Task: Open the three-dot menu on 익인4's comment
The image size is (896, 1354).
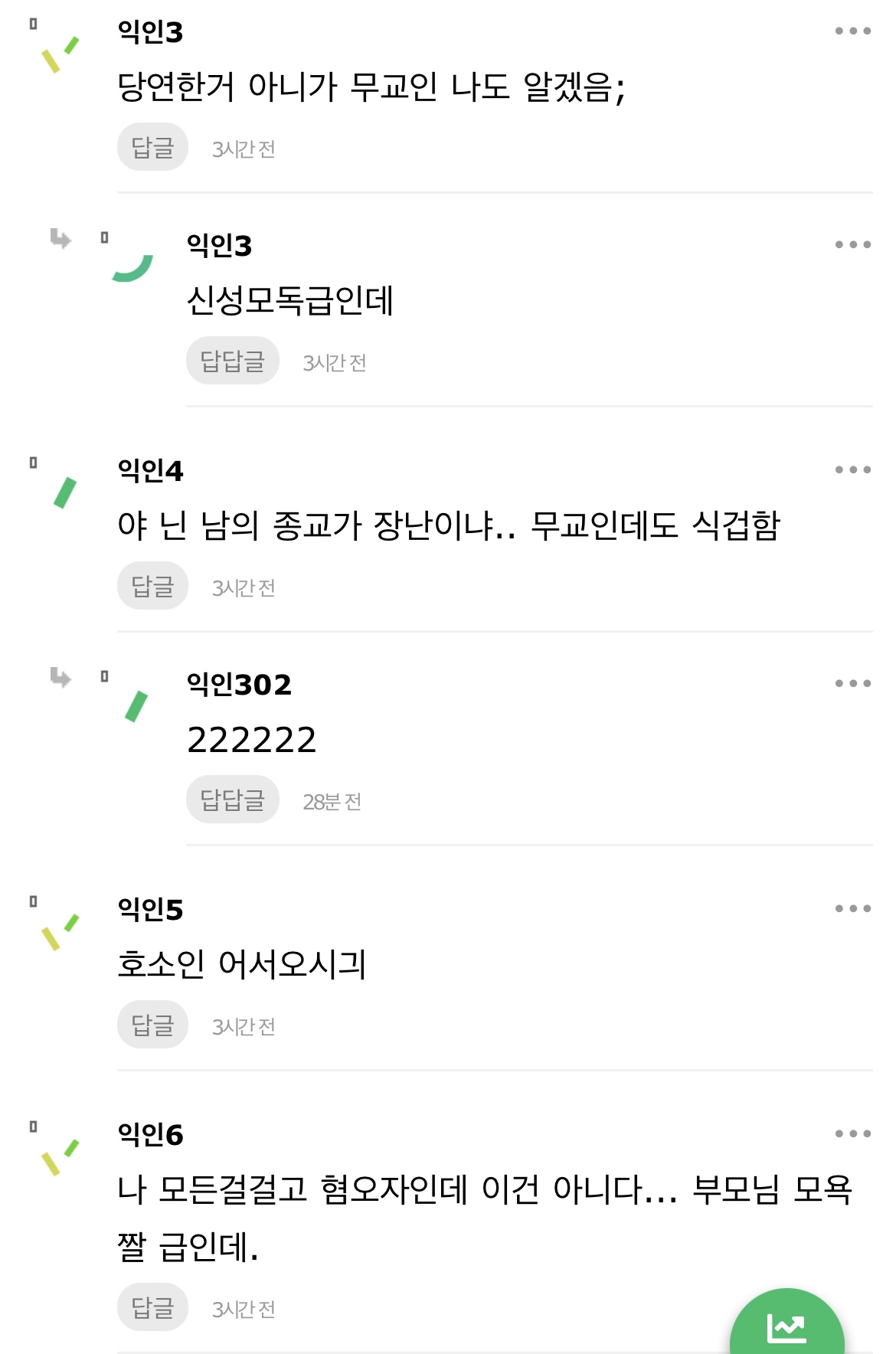Action: click(852, 470)
